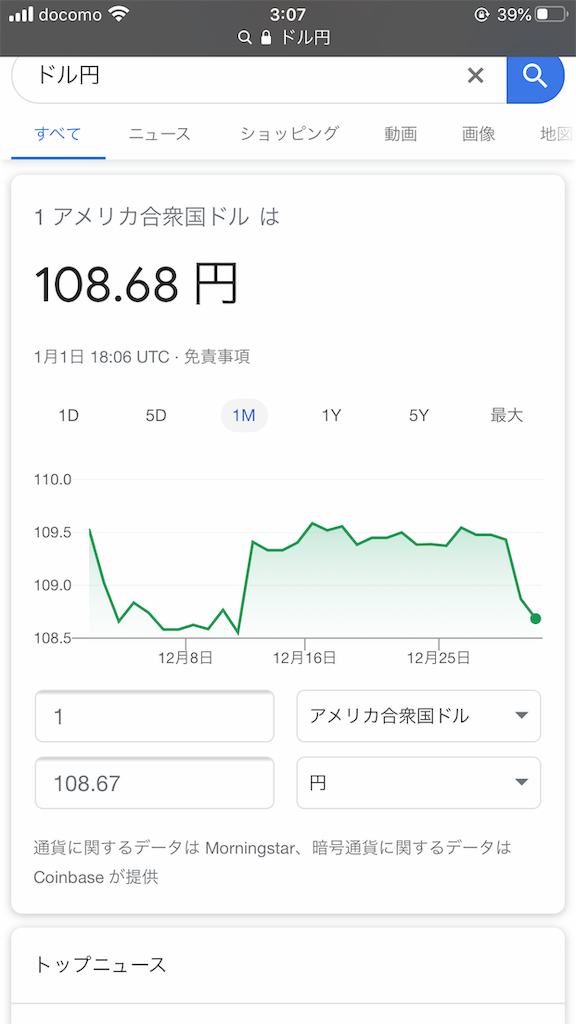Open the 免責事項 disclaimer link
The image size is (576, 1024).
click(x=217, y=357)
